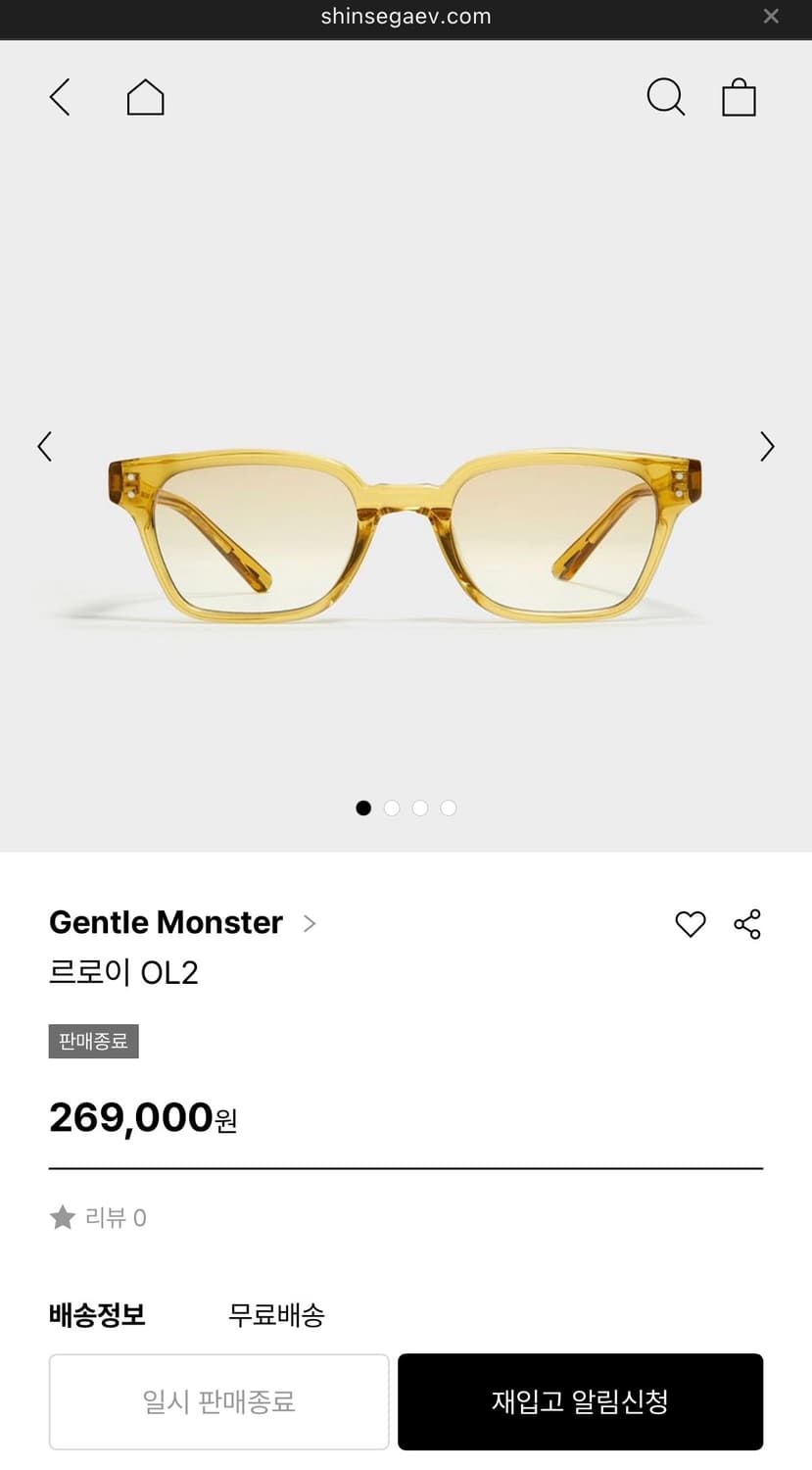Viewport: 812px width, 1470px height.
Task: Go to the homepage via home icon
Action: click(145, 97)
